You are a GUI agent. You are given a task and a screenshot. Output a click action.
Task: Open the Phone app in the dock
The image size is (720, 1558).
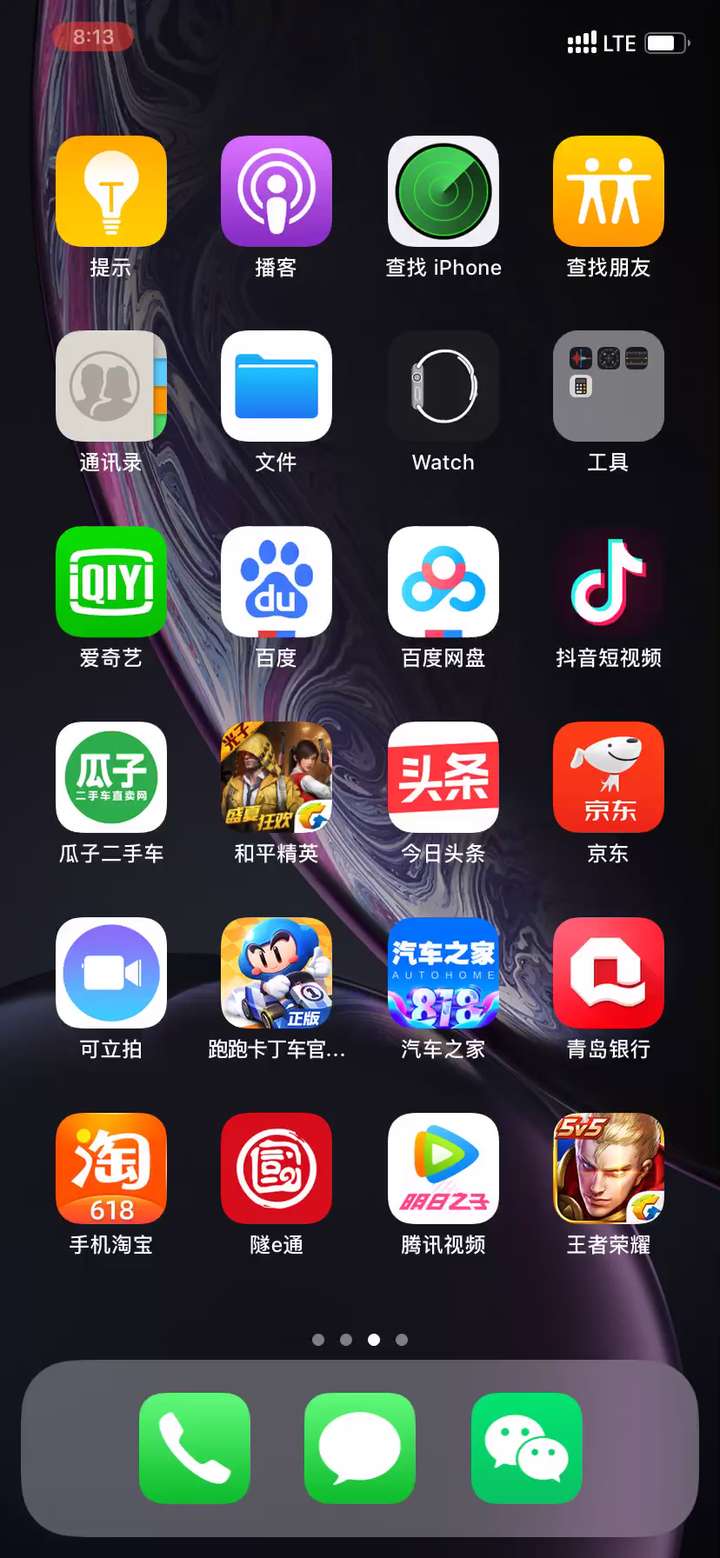coord(194,1448)
